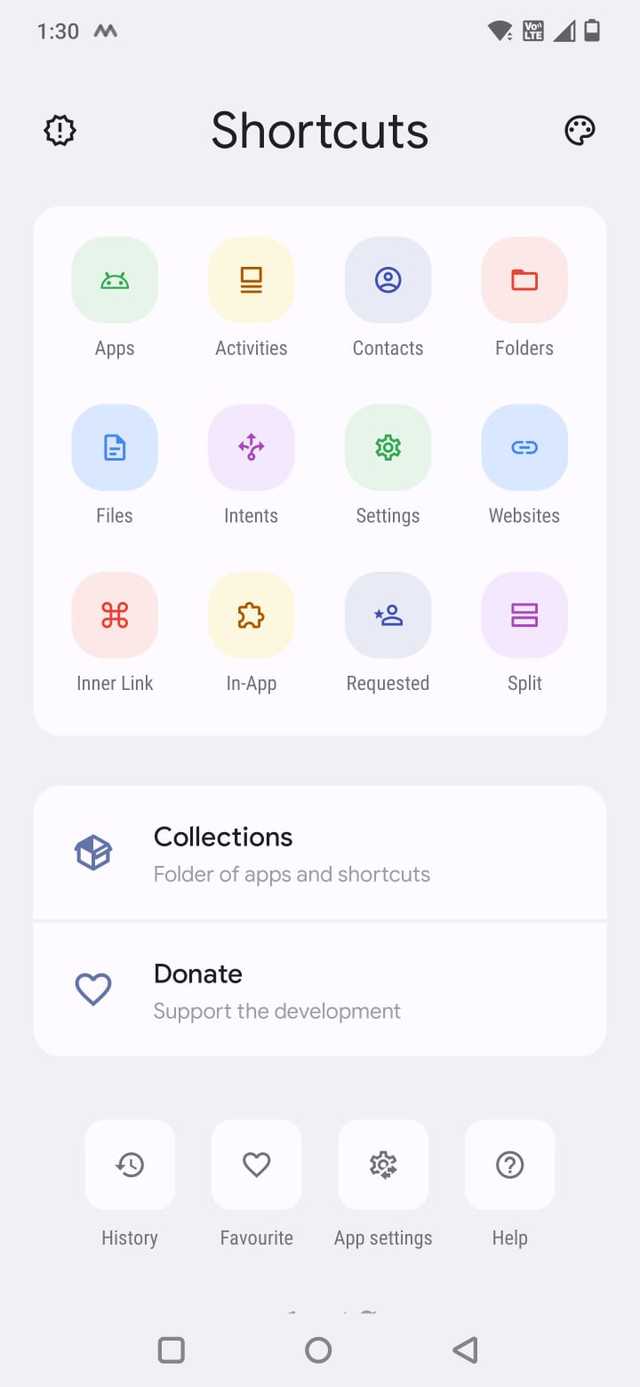
Task: View shortcut History
Action: 130,1165
